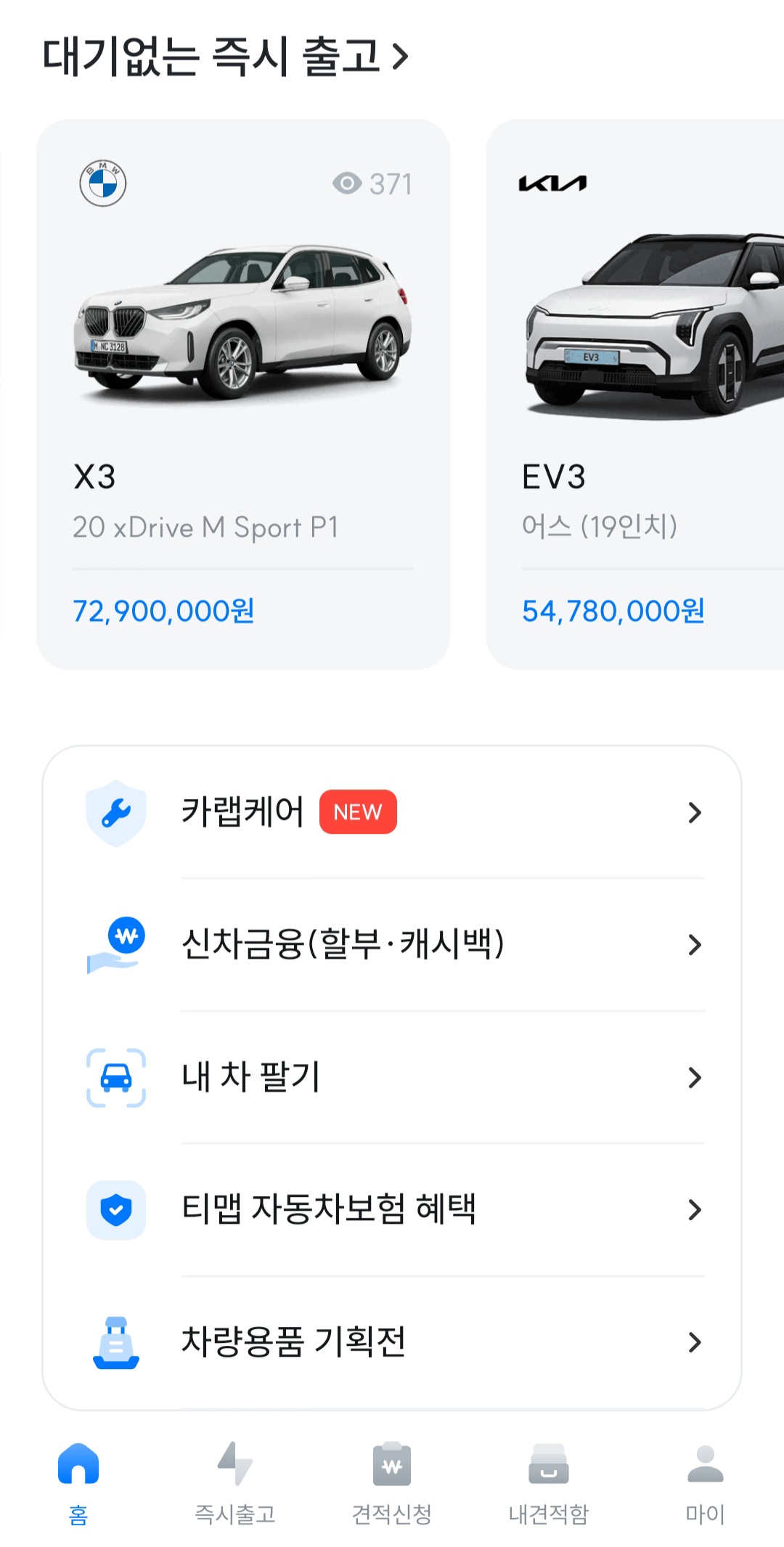Browse 차량용품 기획전
Screen dimensions: 784x1547
[x=392, y=1341]
